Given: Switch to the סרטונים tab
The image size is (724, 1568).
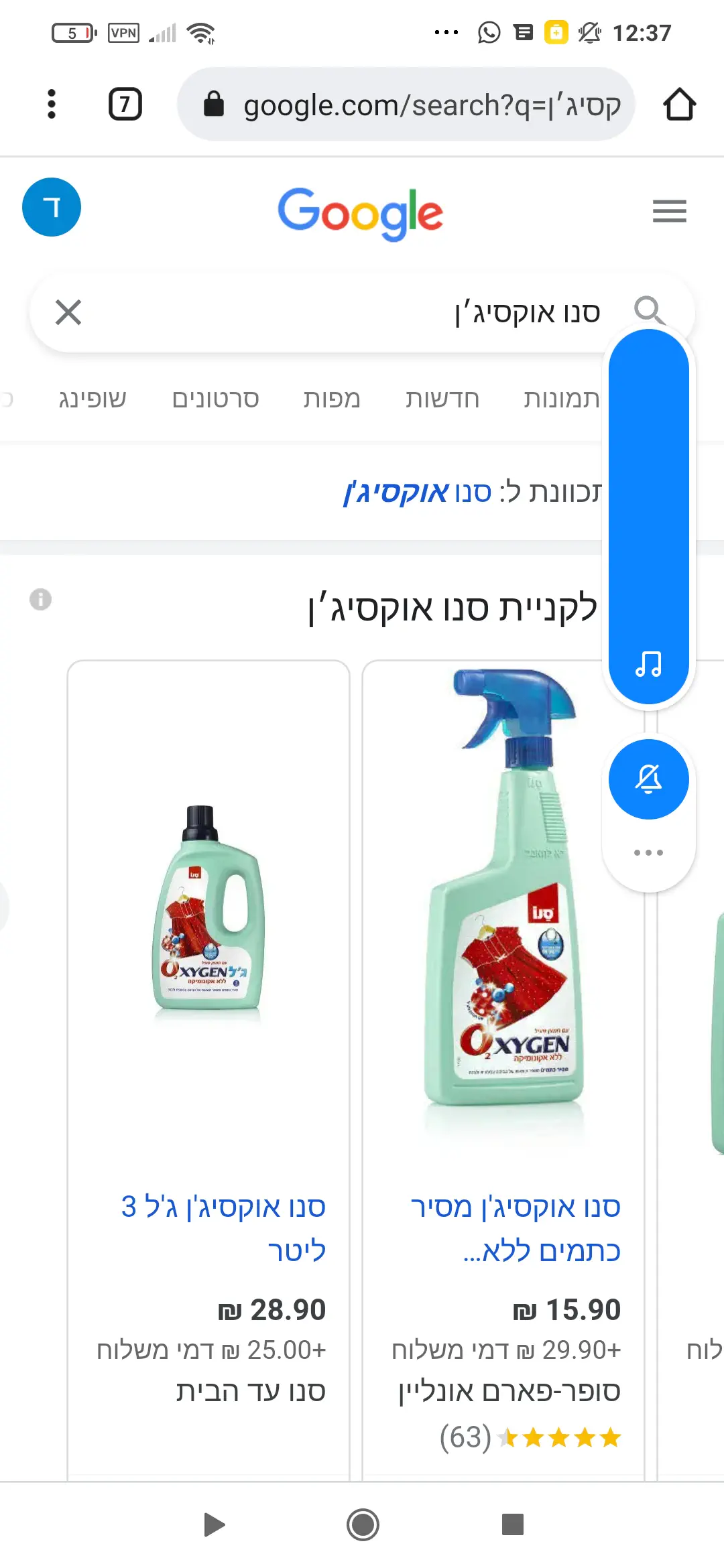Looking at the screenshot, I should (215, 399).
